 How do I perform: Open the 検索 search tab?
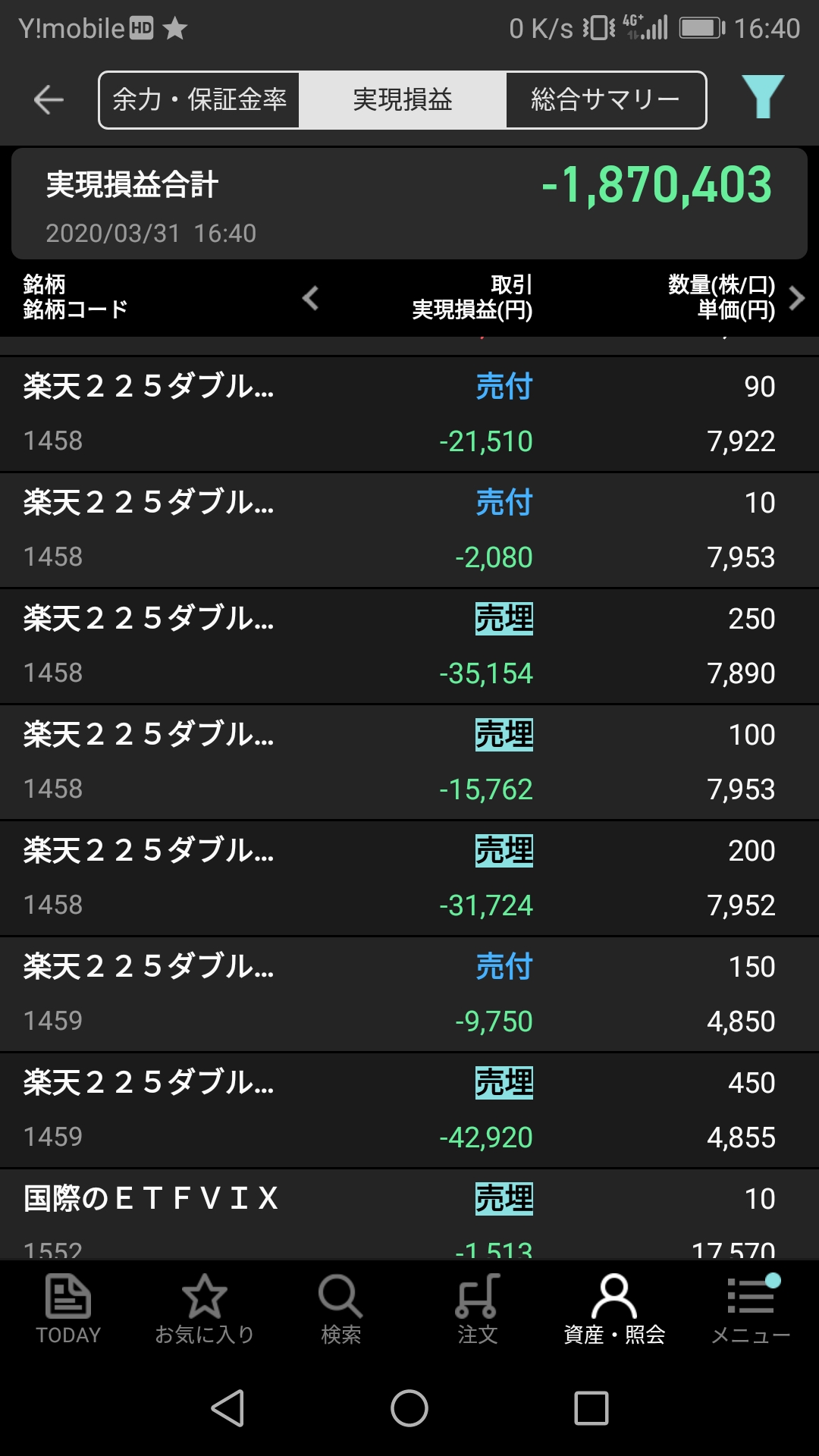coord(341,1310)
